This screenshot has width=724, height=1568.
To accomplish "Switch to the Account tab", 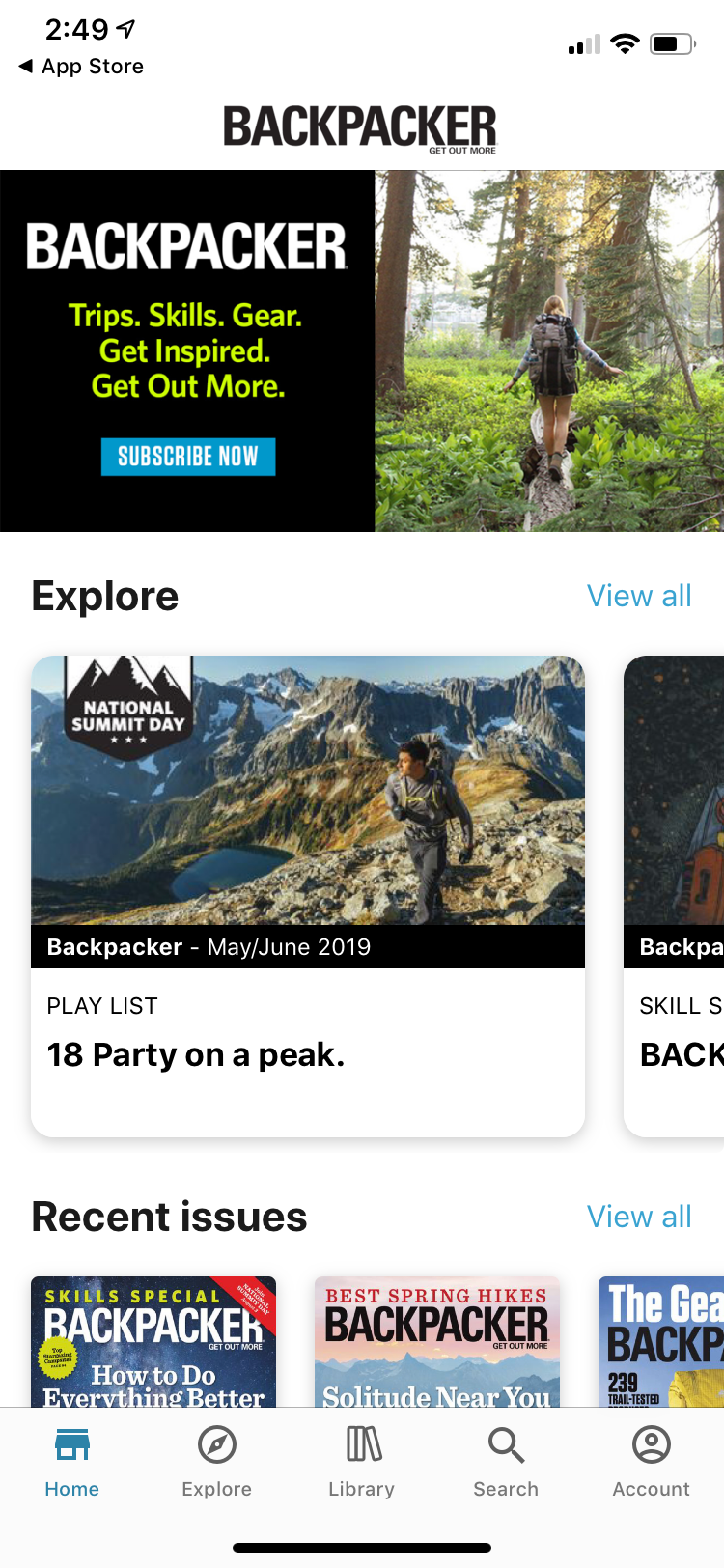I will [652, 1462].
